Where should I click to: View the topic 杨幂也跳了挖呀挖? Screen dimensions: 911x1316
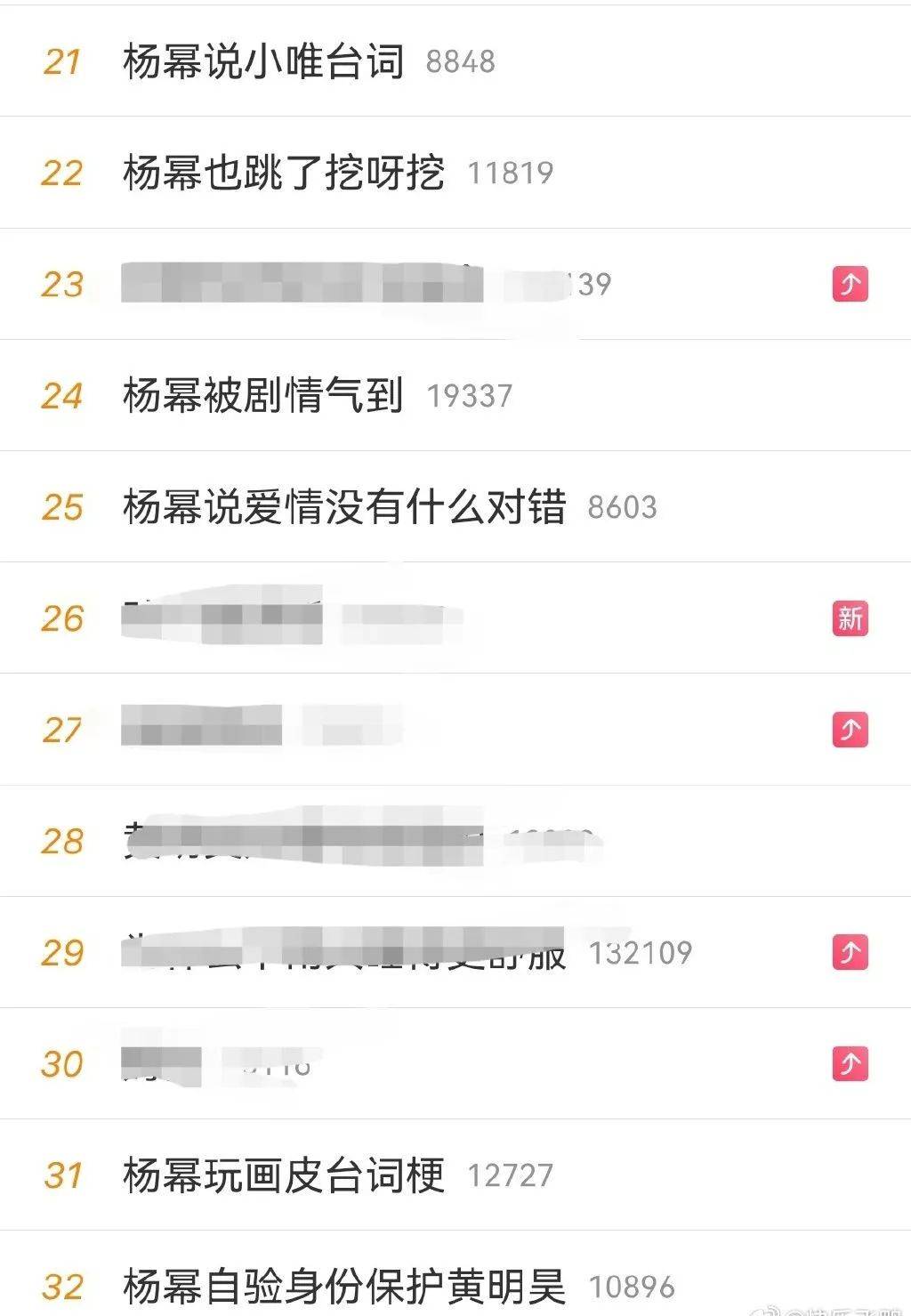click(x=283, y=173)
